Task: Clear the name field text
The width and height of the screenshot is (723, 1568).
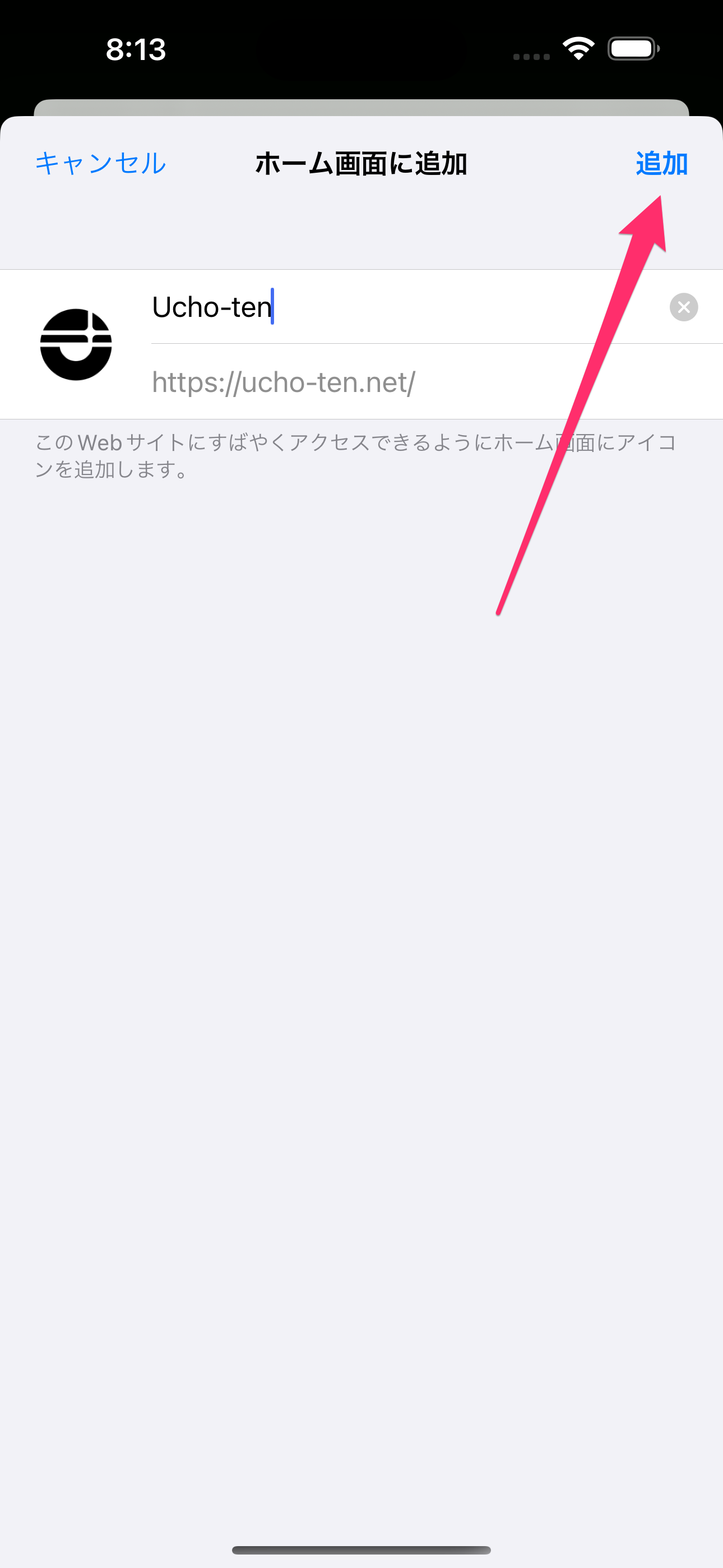Action: click(683, 307)
